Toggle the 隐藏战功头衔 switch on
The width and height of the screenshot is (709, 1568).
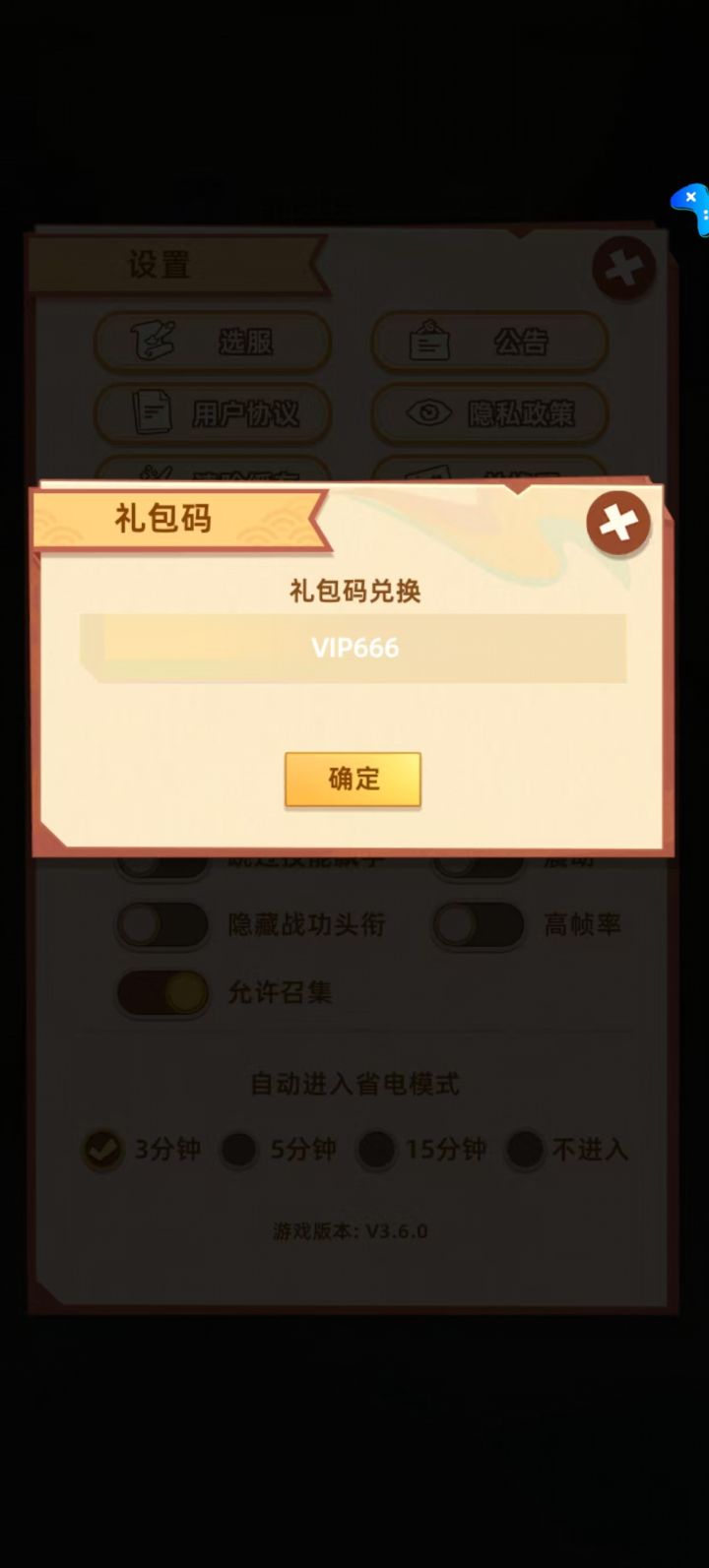click(162, 925)
